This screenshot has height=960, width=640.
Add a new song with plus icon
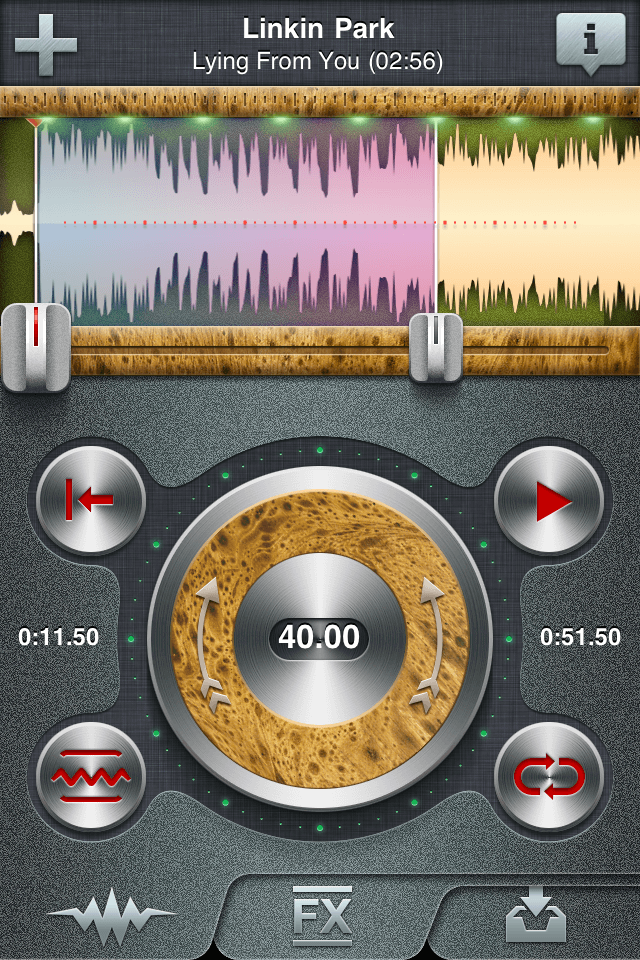[x=45, y=44]
